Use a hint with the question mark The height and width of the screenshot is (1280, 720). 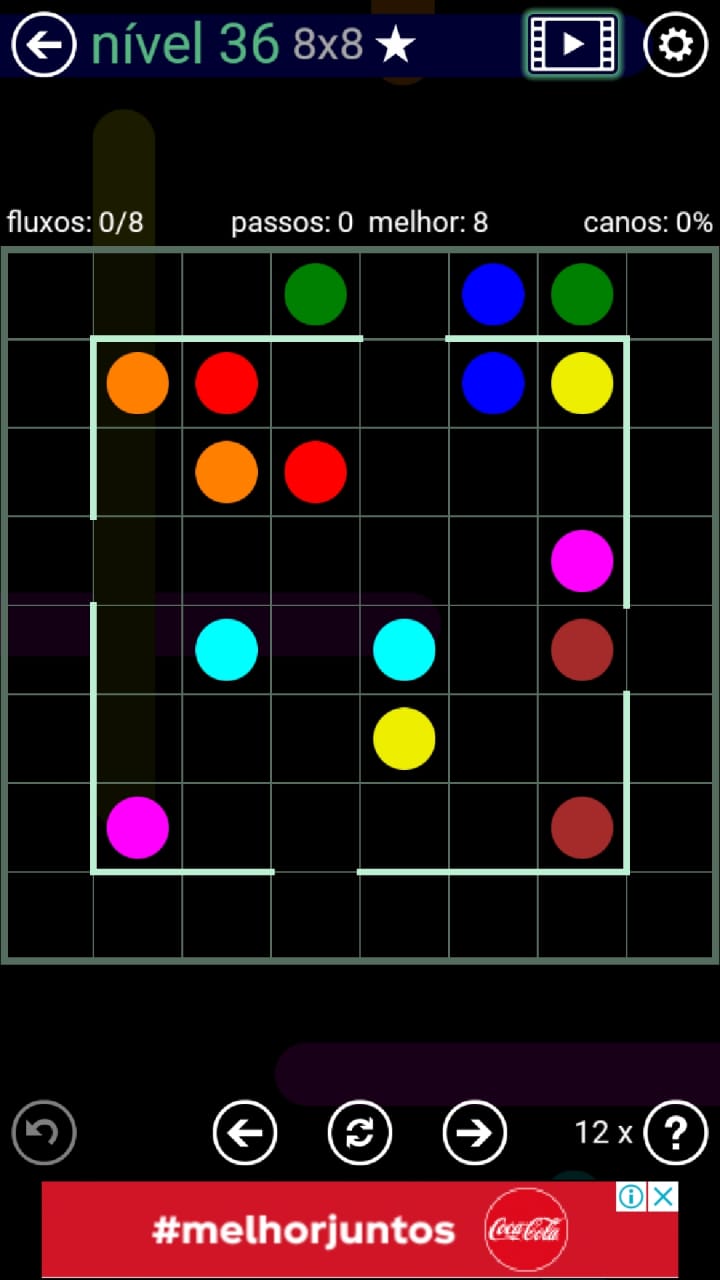click(676, 1132)
